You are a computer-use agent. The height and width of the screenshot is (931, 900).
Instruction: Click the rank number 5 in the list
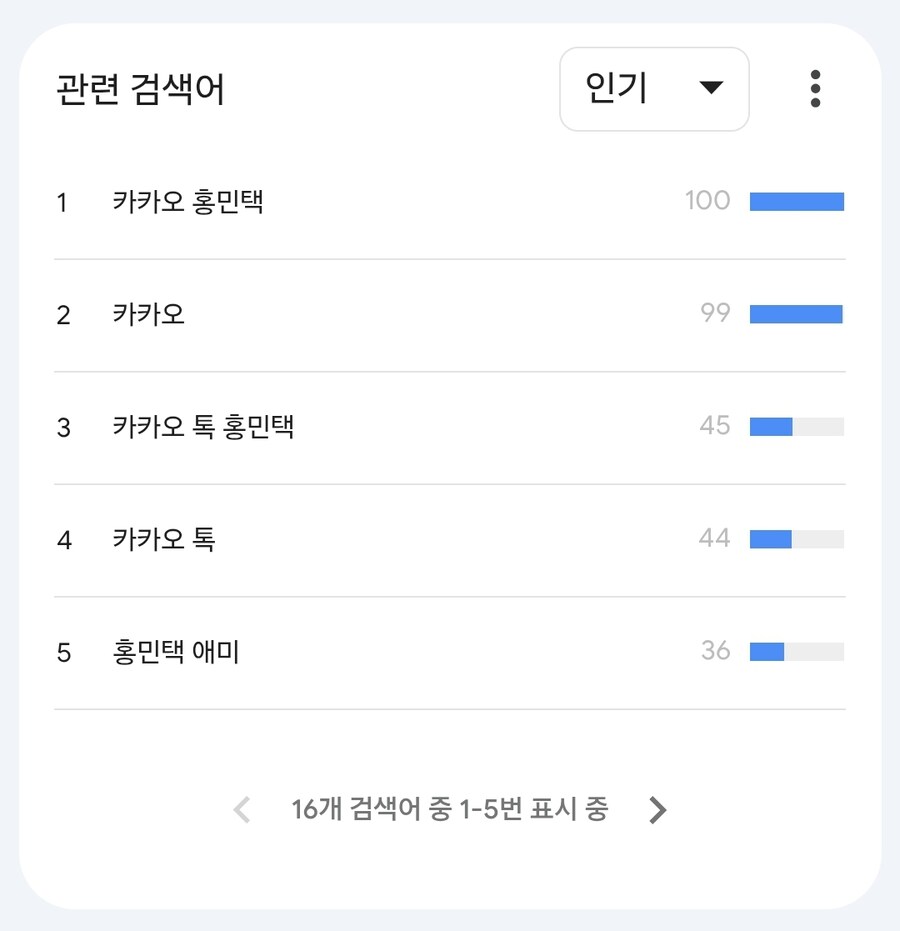click(x=62, y=651)
